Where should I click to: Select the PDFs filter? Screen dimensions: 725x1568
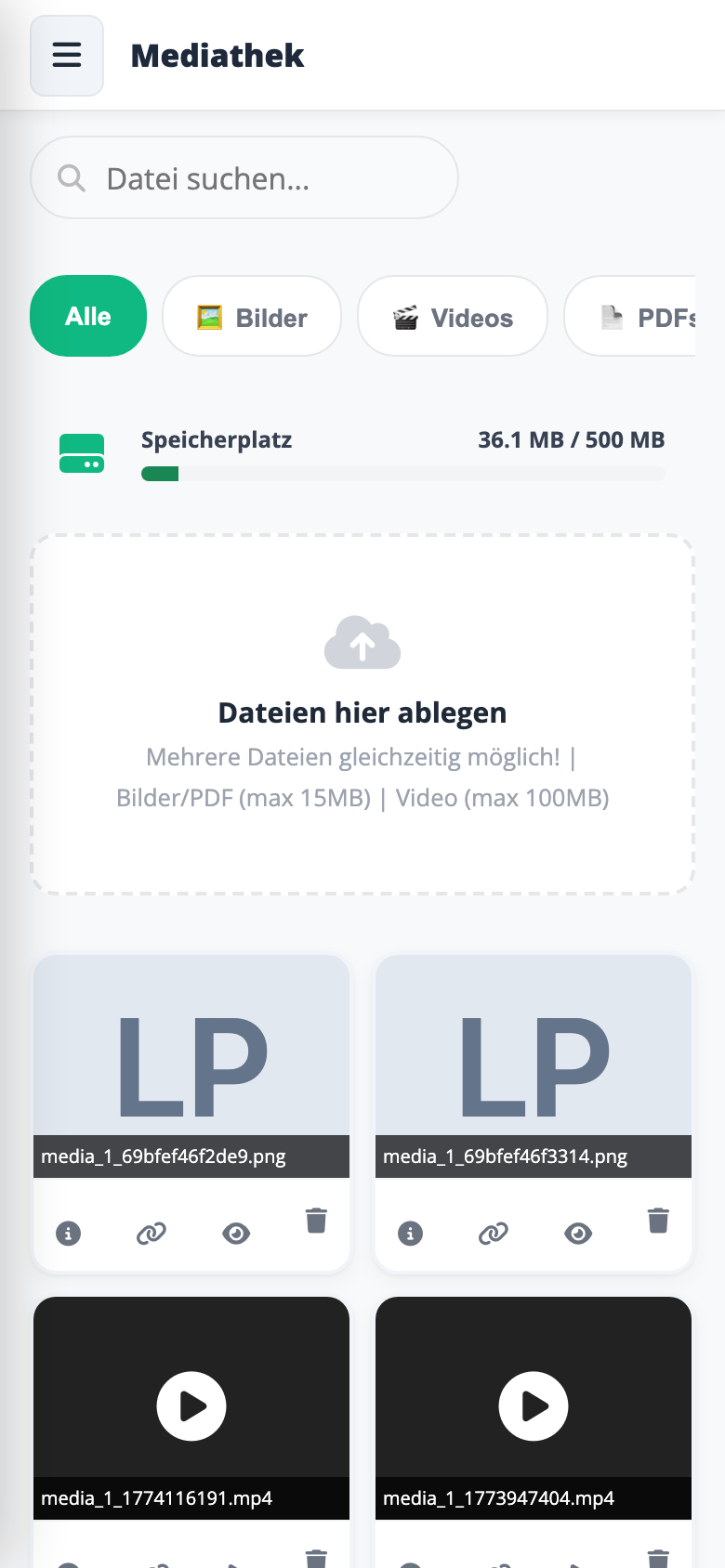click(651, 316)
